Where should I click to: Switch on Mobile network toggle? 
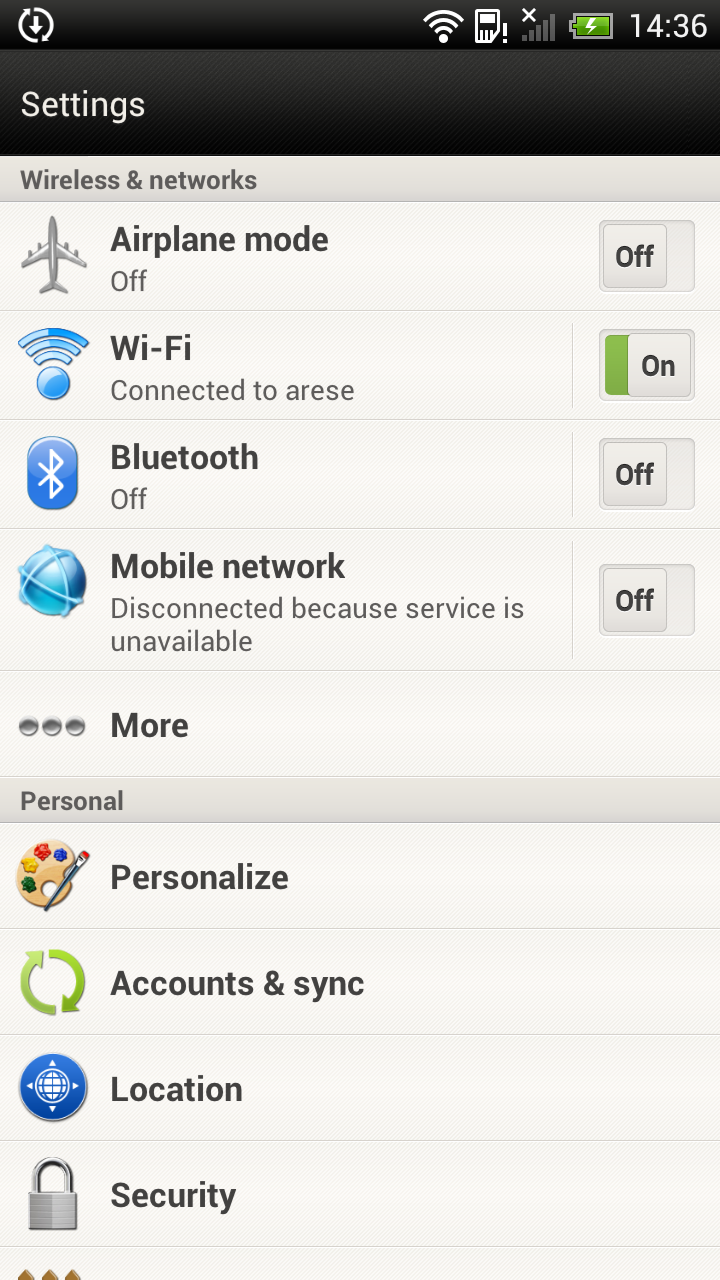tap(646, 600)
